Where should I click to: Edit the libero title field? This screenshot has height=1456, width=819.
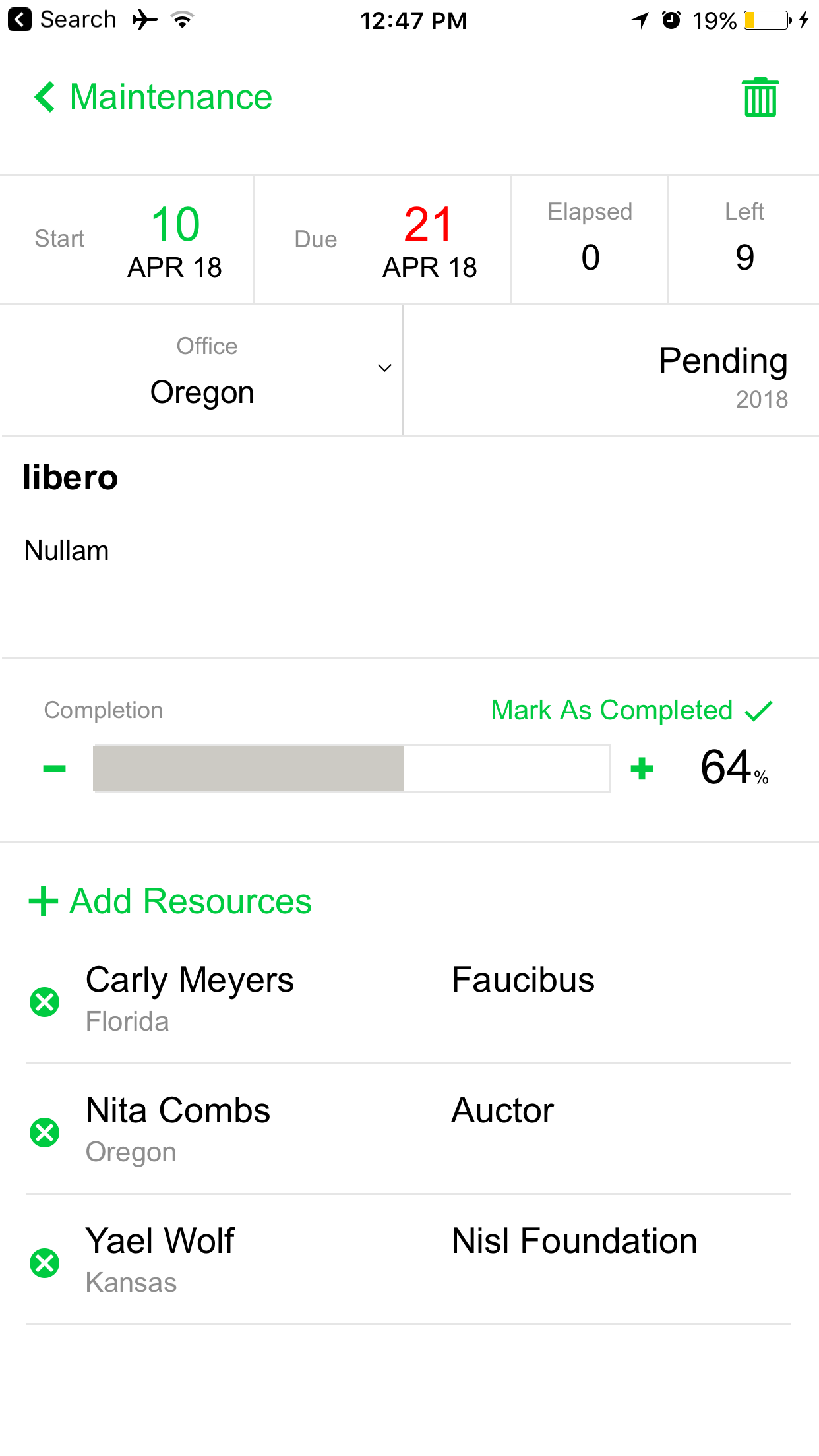click(x=71, y=477)
